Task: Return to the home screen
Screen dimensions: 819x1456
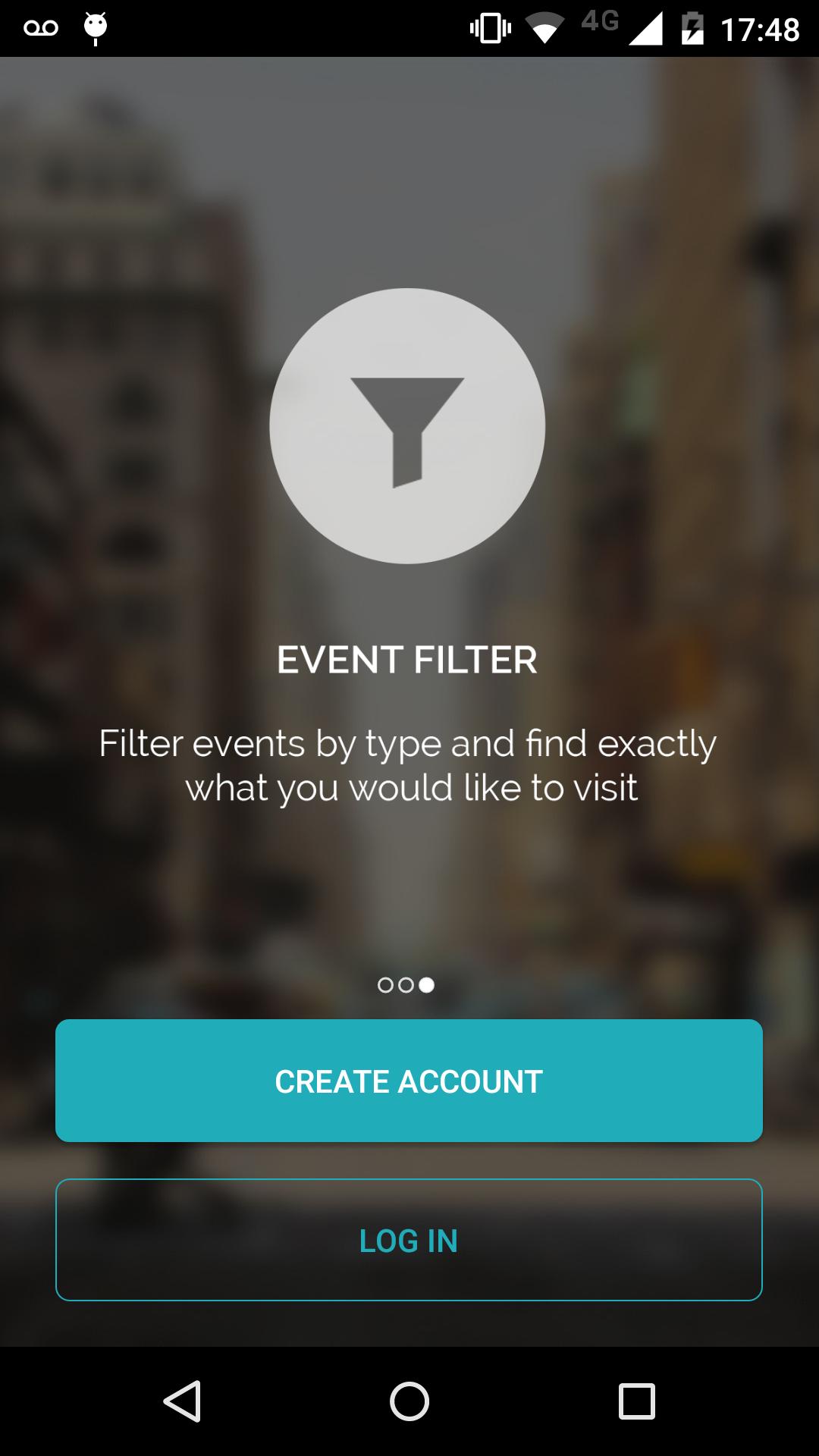Action: click(409, 1401)
